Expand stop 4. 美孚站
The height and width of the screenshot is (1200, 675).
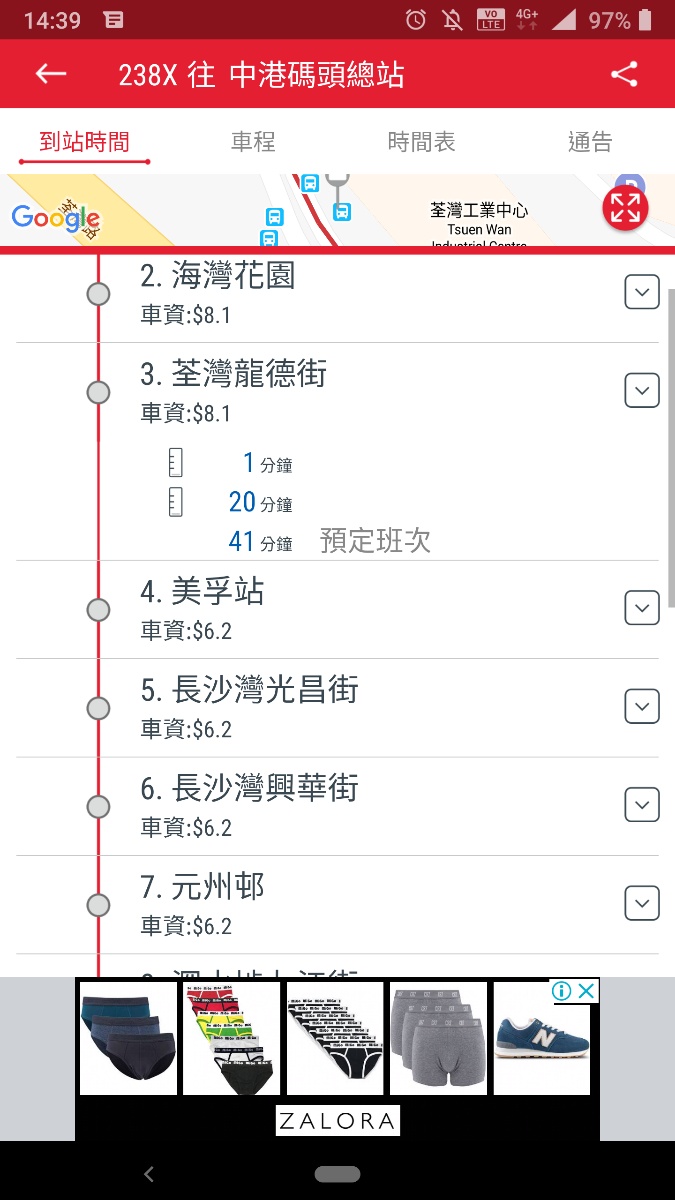point(642,608)
